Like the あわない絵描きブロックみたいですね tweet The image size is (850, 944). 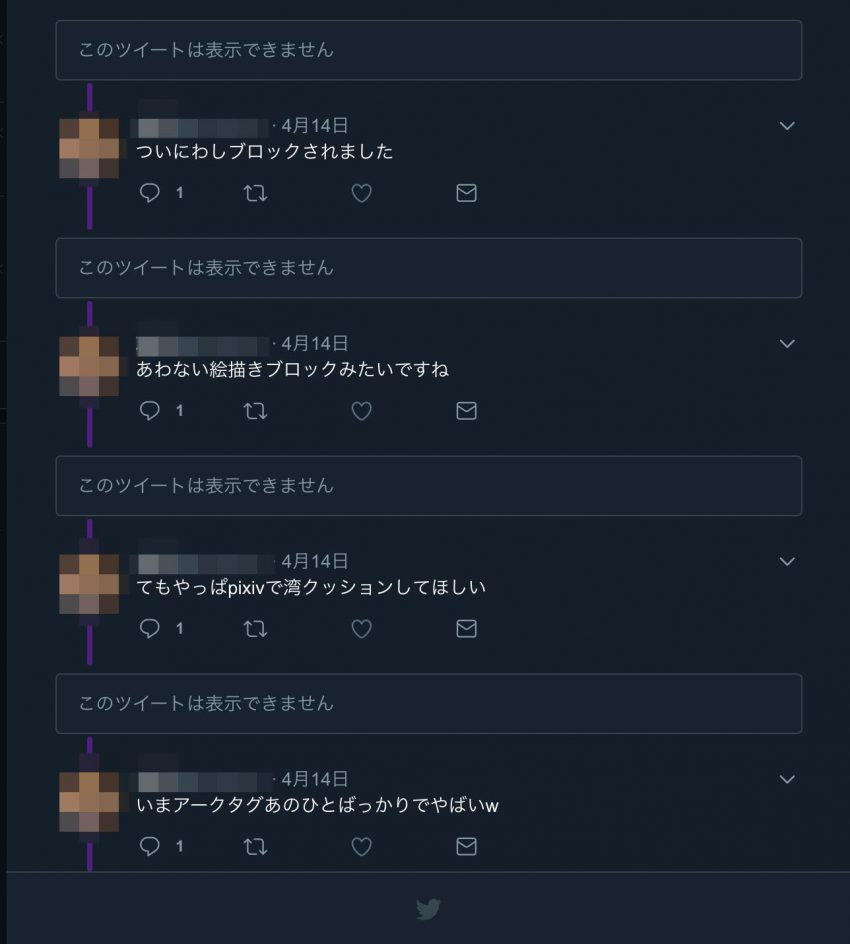click(361, 411)
